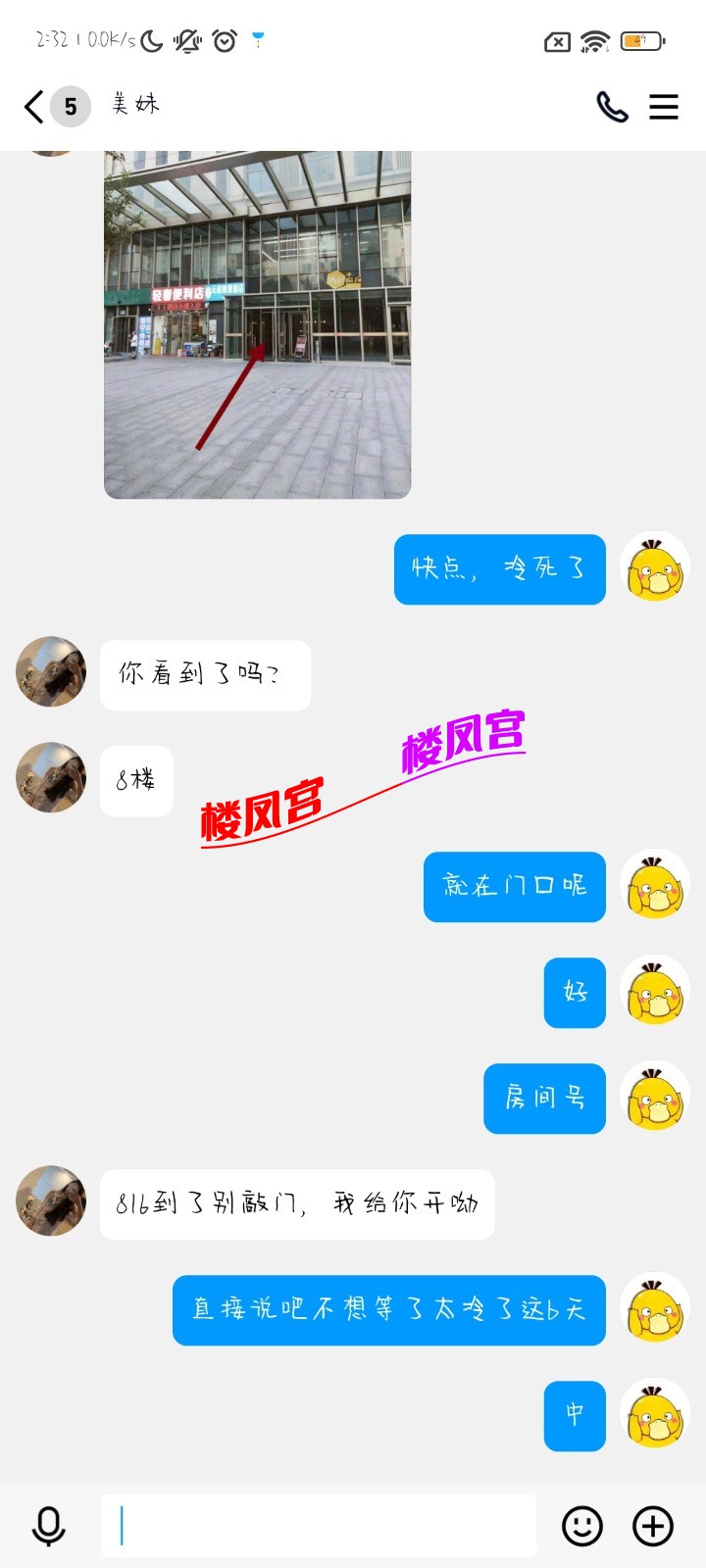
Task: Tap the plus attachment icon
Action: coord(649,1525)
